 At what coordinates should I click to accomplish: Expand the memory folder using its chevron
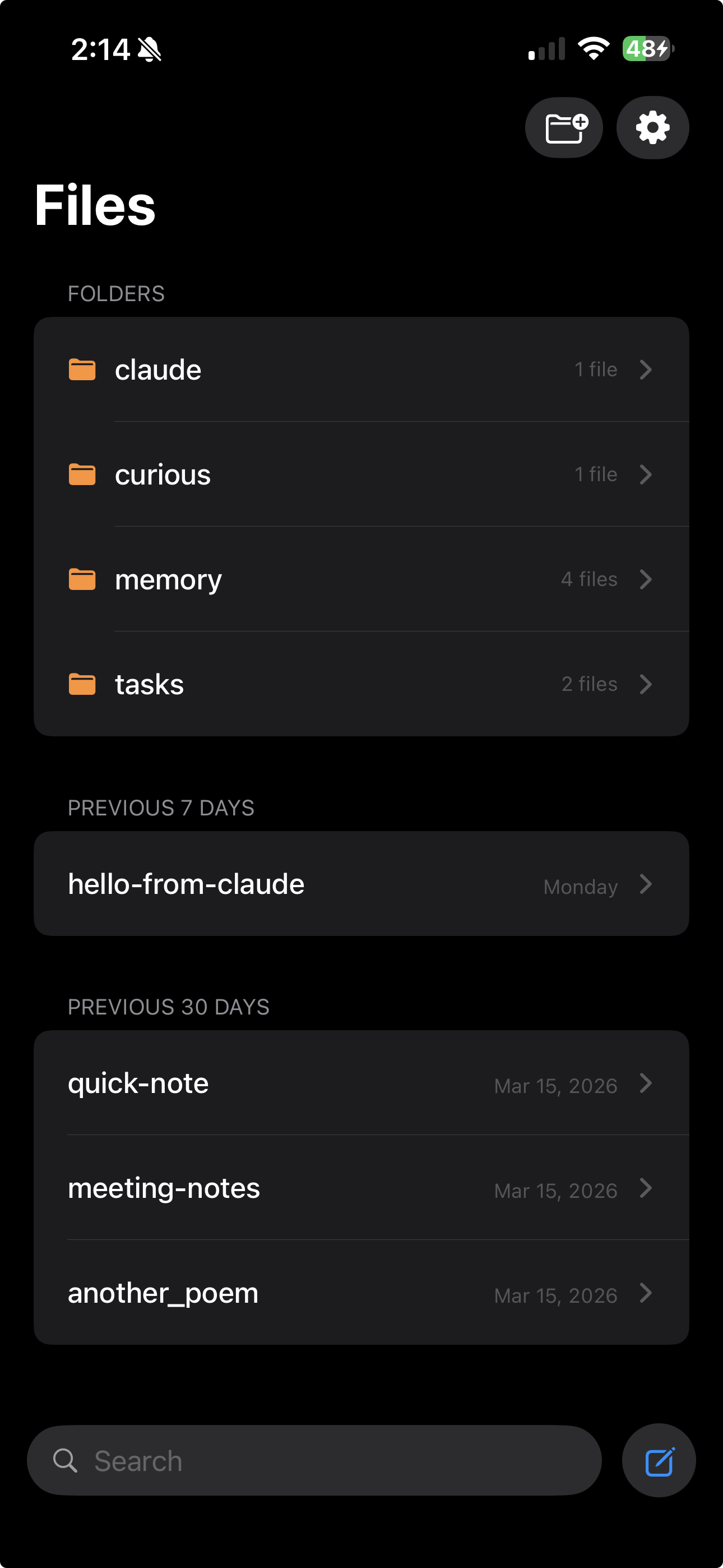646,579
